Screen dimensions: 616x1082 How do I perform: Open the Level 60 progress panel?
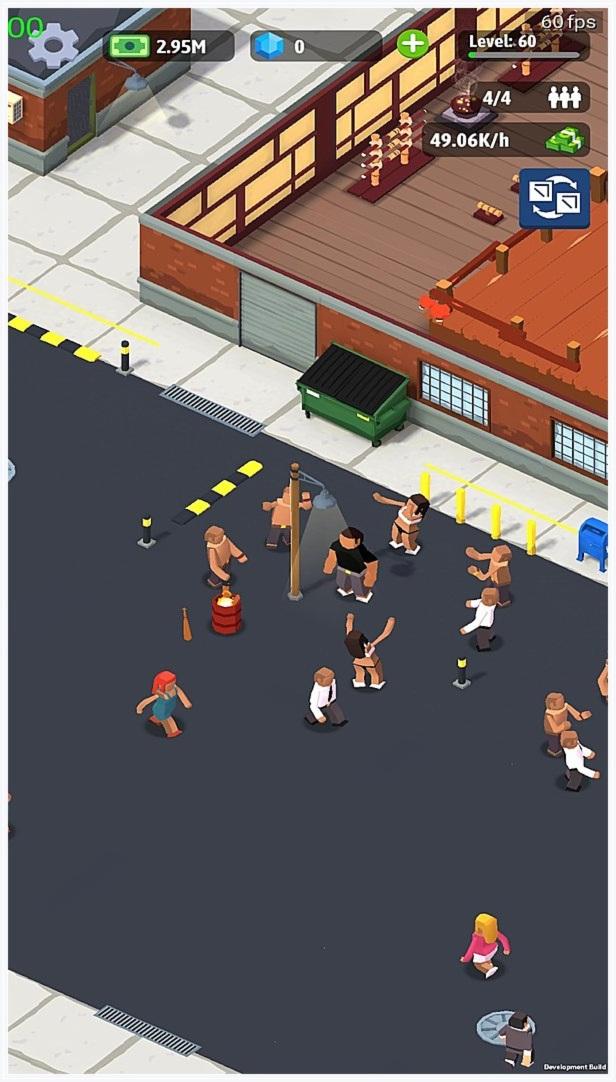tap(526, 45)
